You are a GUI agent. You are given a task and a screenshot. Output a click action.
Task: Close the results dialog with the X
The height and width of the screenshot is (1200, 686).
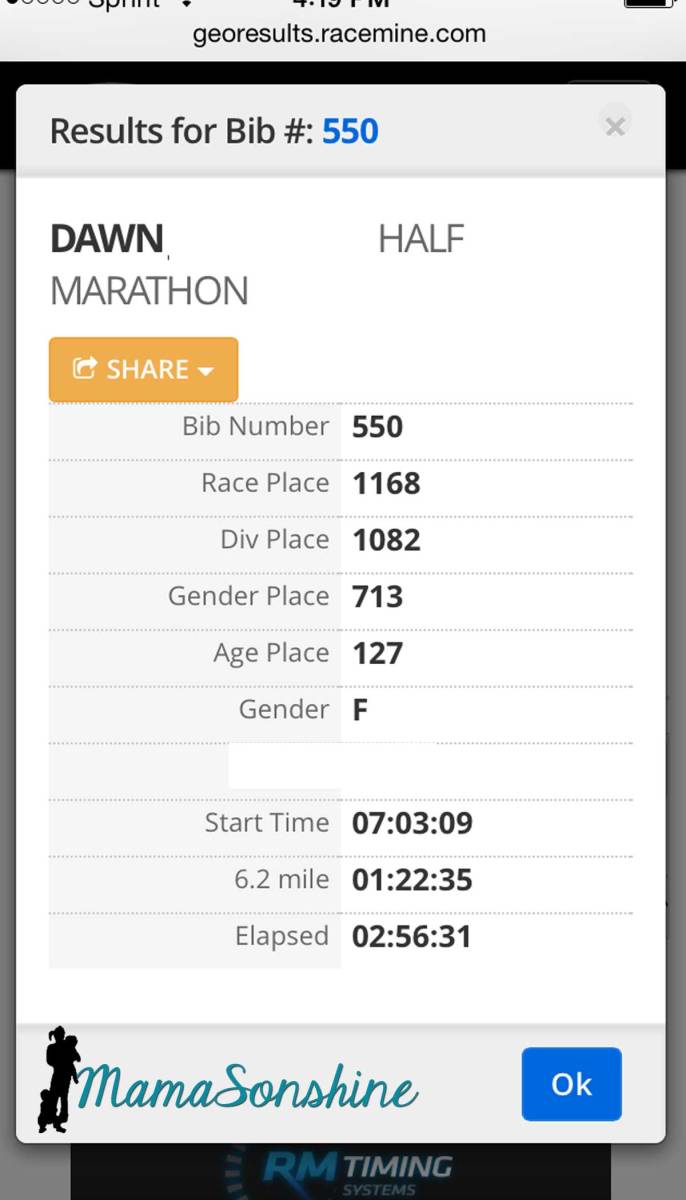[615, 126]
